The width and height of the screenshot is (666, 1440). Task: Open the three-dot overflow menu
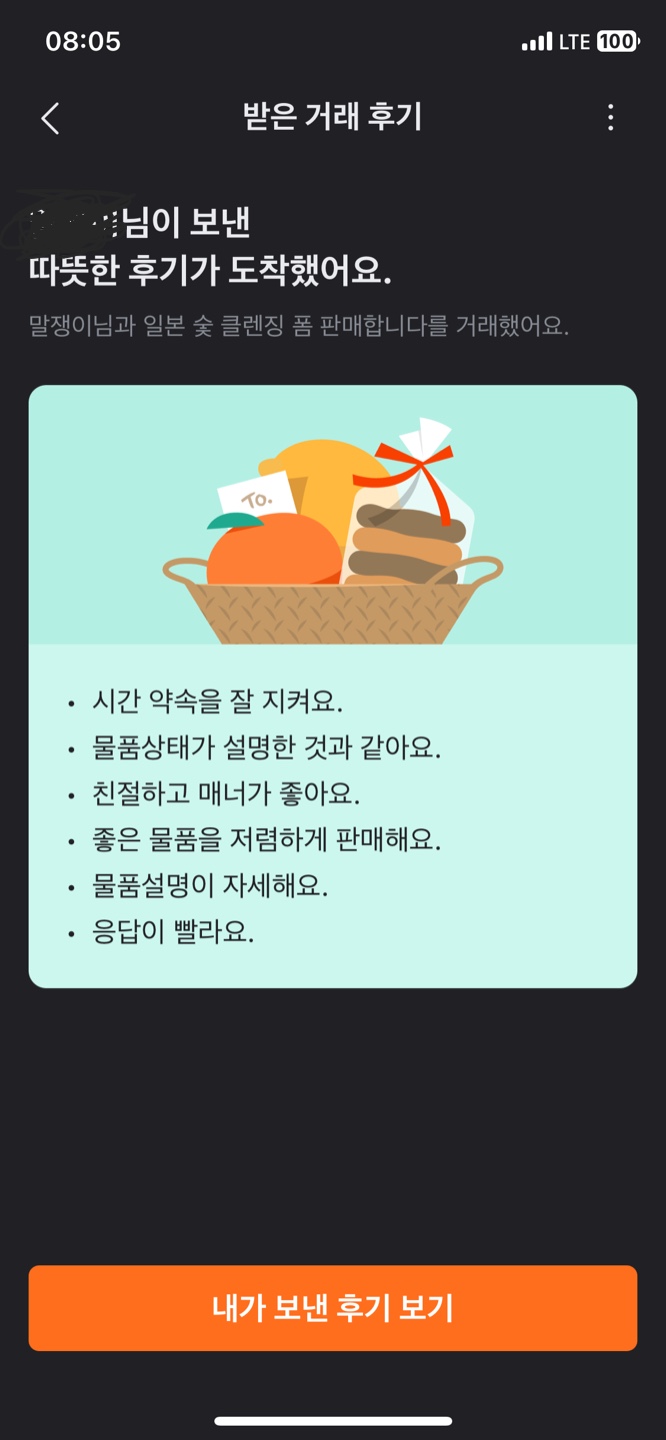click(x=611, y=118)
